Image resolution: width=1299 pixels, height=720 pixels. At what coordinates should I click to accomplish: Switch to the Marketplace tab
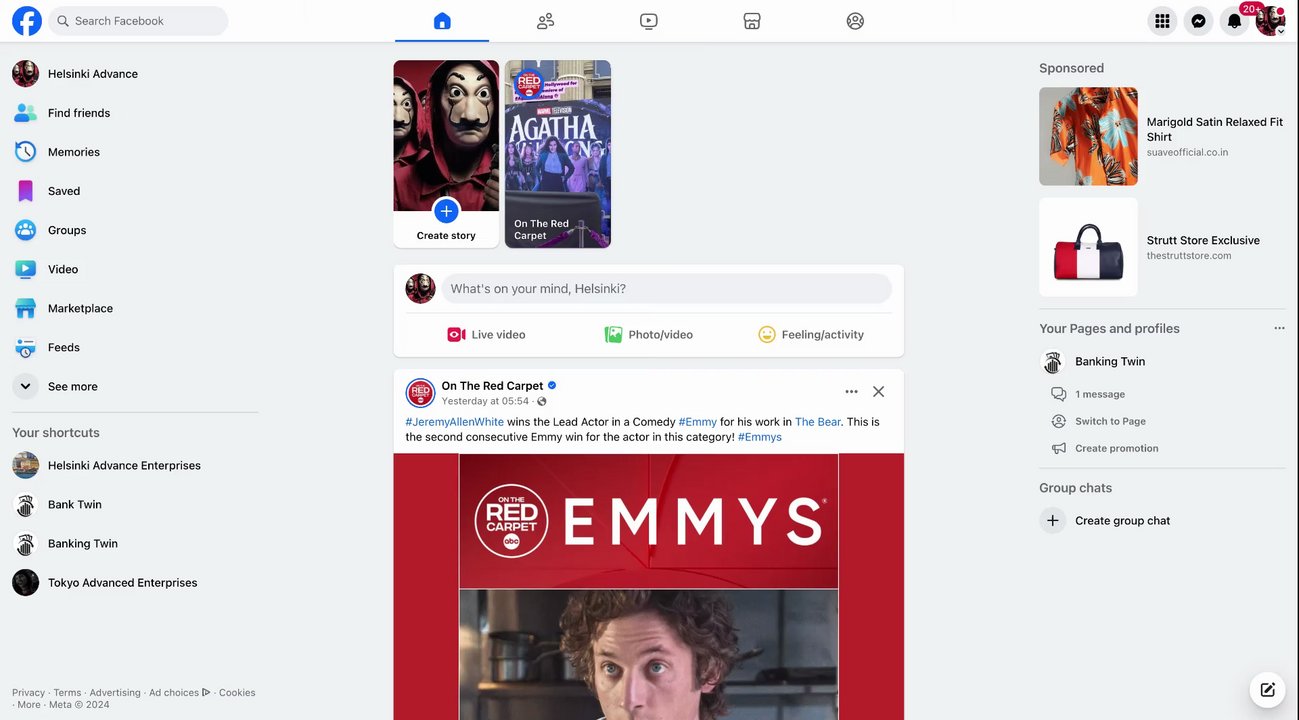pyautogui.click(x=752, y=21)
